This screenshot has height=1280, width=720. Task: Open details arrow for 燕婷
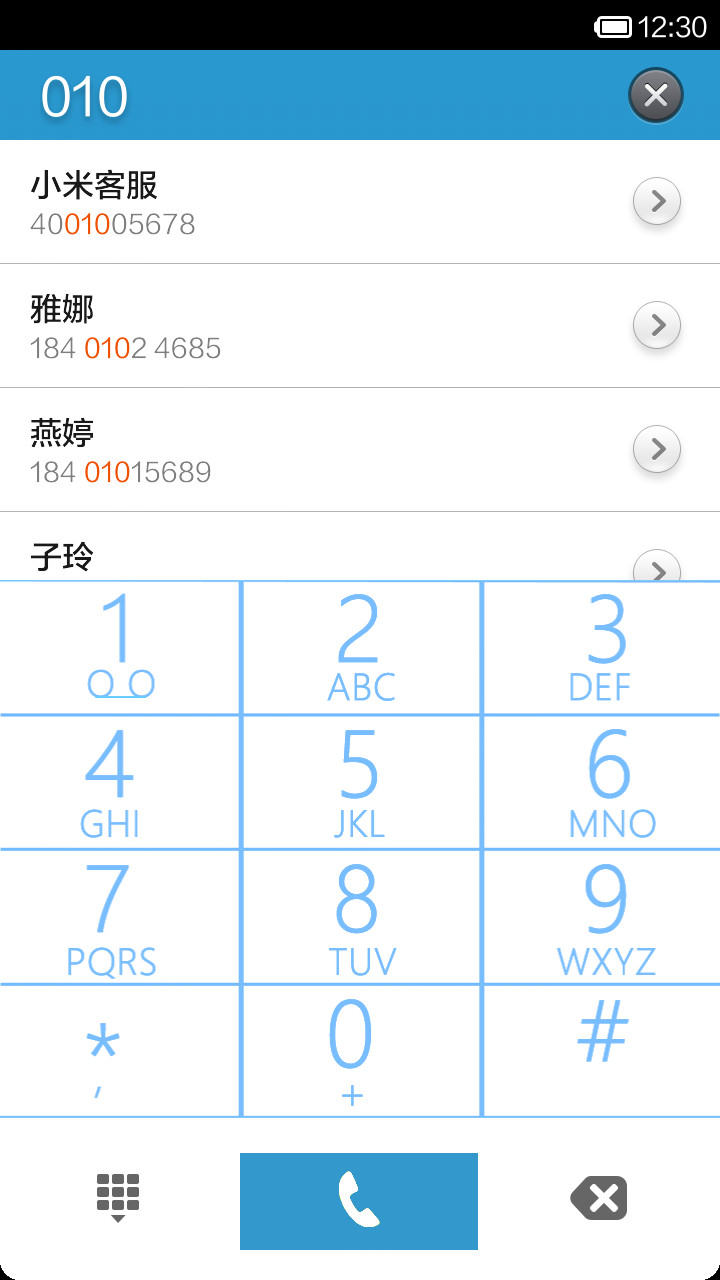click(x=657, y=449)
